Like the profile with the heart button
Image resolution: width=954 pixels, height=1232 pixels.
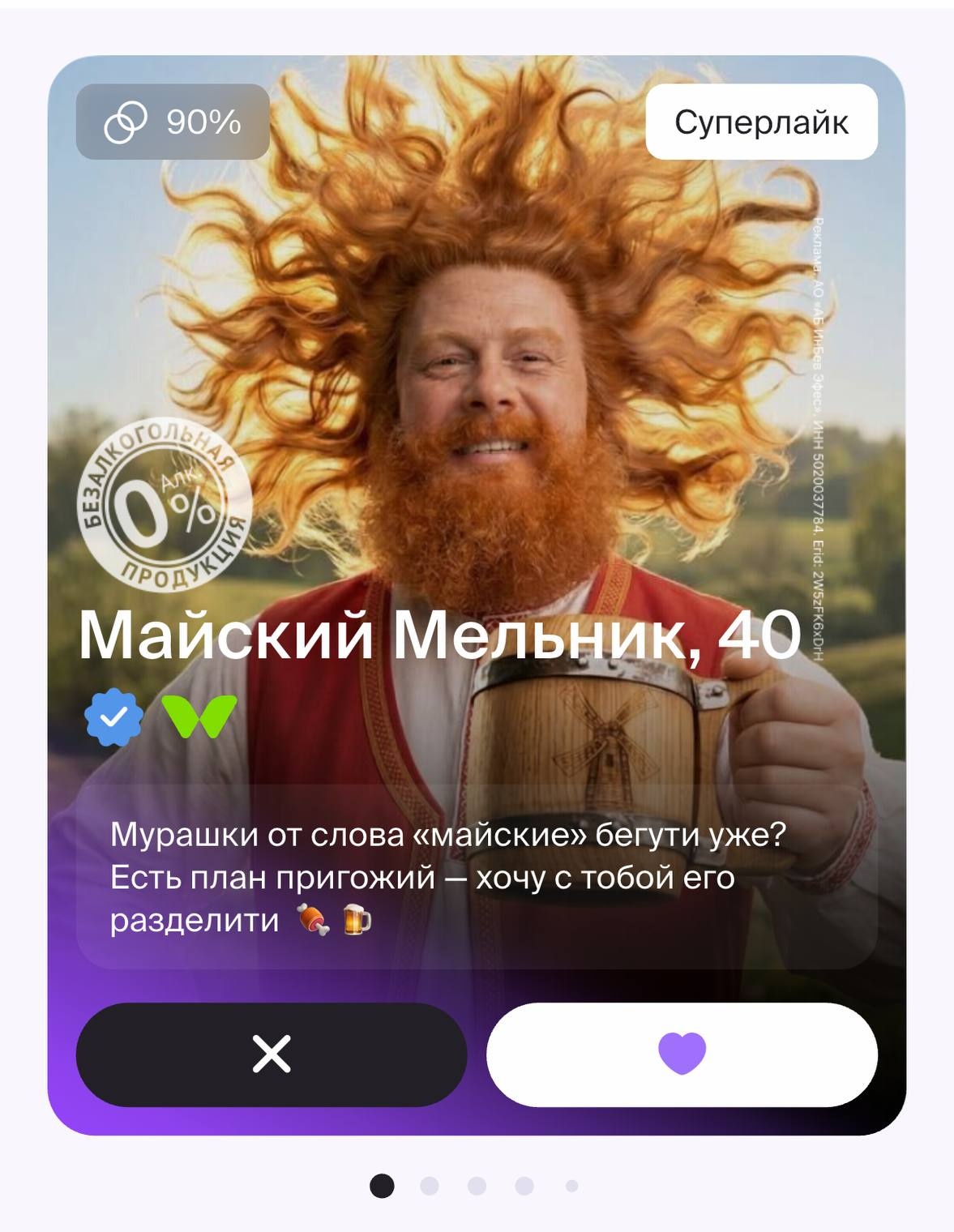coord(682,1054)
